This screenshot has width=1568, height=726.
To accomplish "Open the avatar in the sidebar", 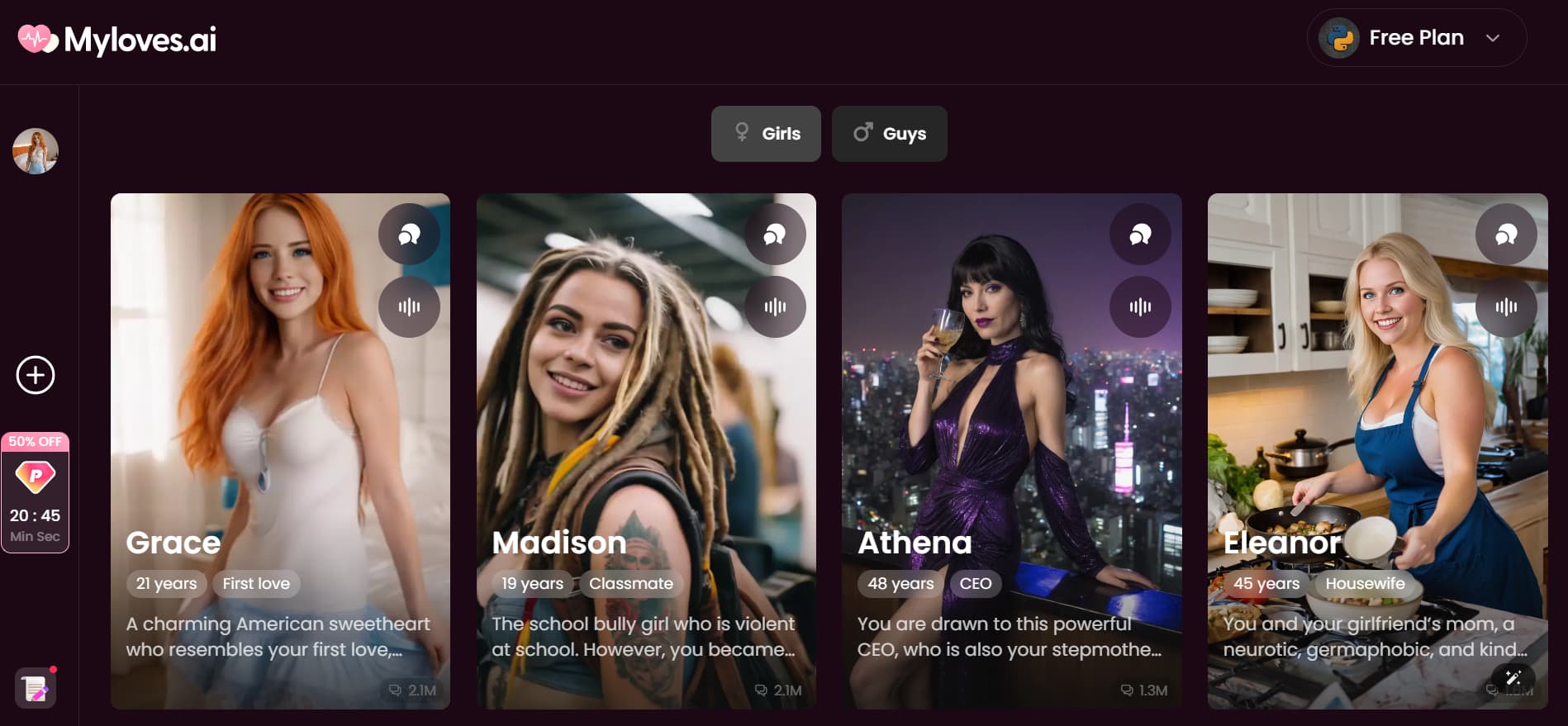I will coord(36,151).
